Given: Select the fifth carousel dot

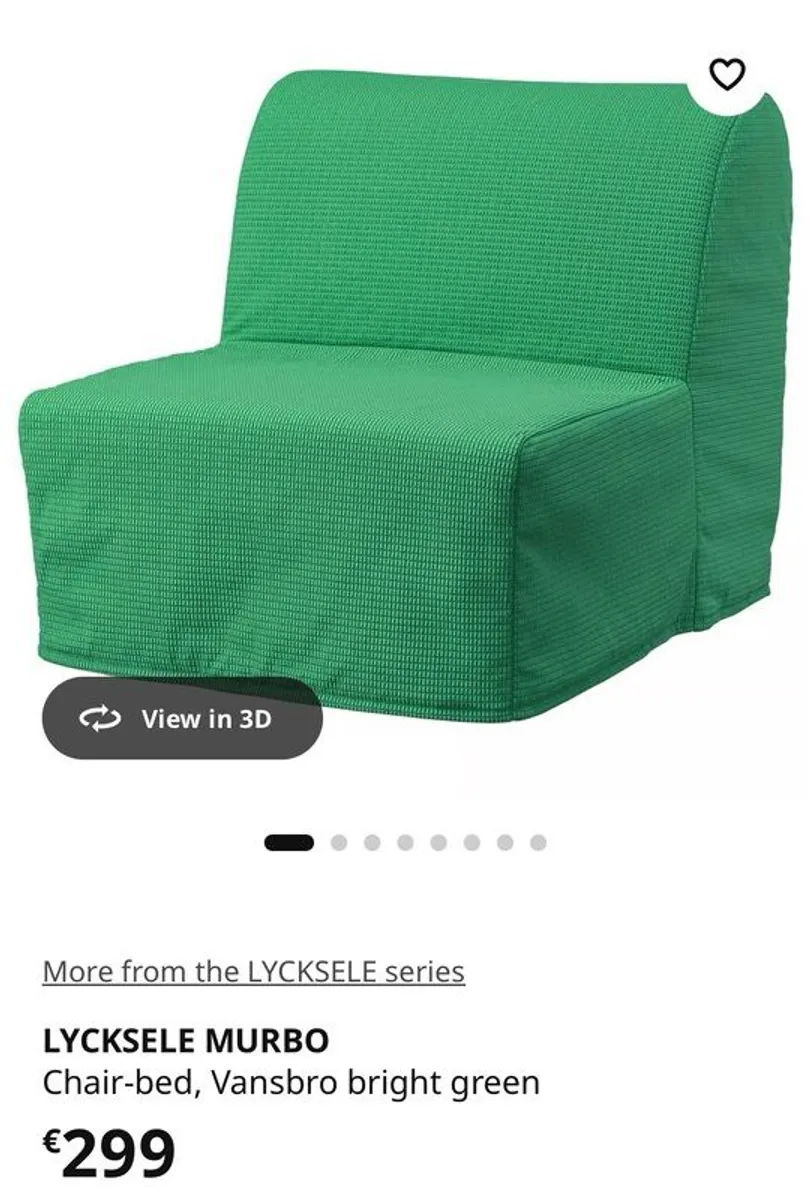Looking at the screenshot, I should [x=439, y=841].
